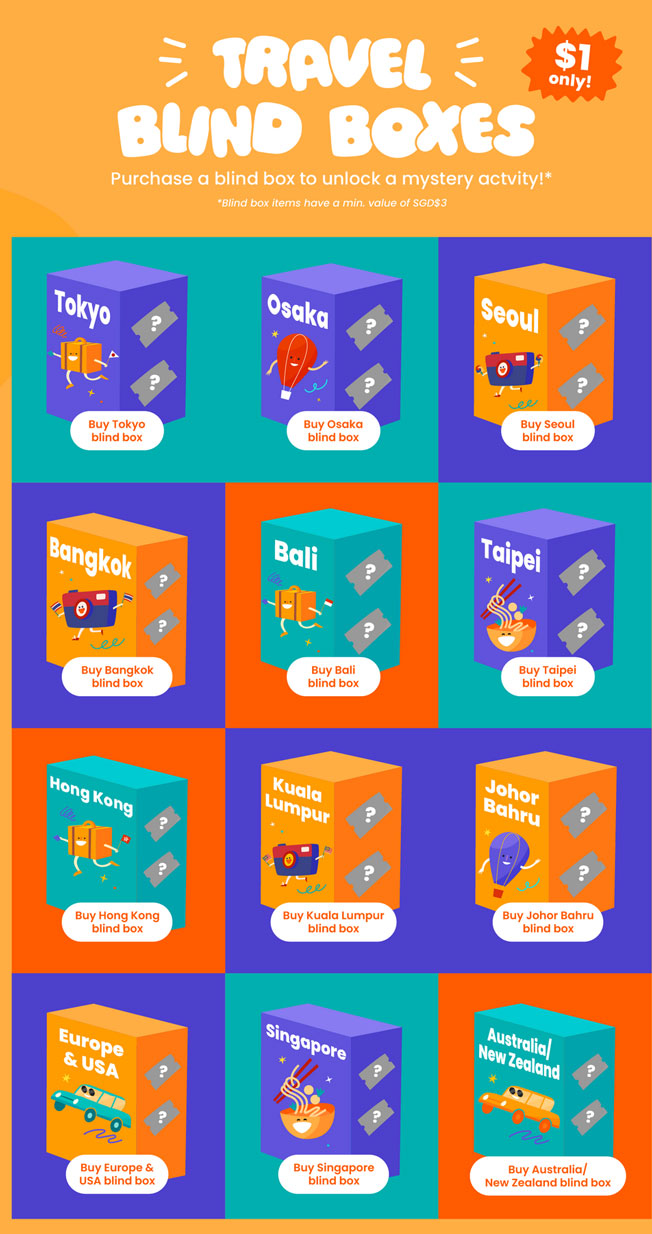Purchase the Bangkok blind box
Viewport: 652px width, 1234px height.
(x=117, y=677)
